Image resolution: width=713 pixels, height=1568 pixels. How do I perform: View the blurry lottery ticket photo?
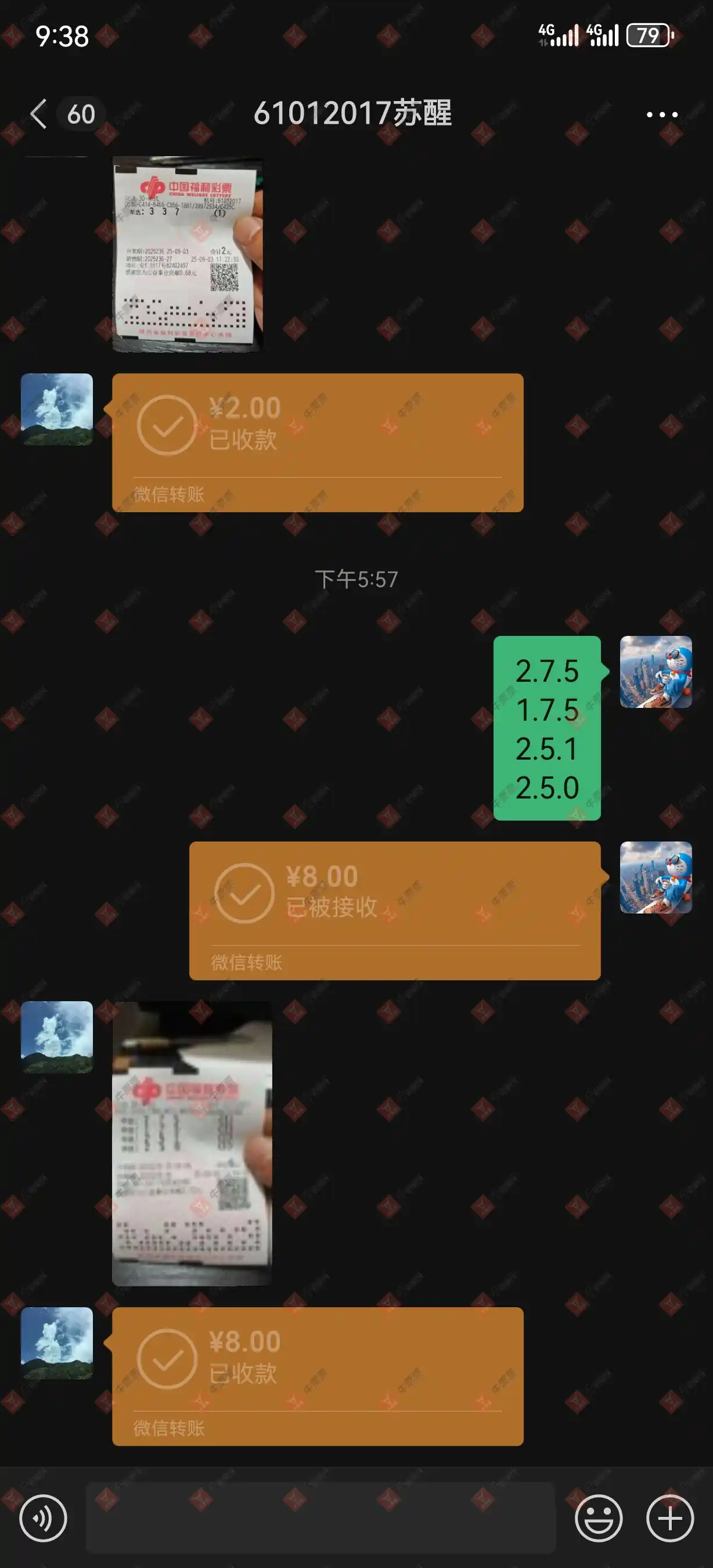click(192, 1143)
